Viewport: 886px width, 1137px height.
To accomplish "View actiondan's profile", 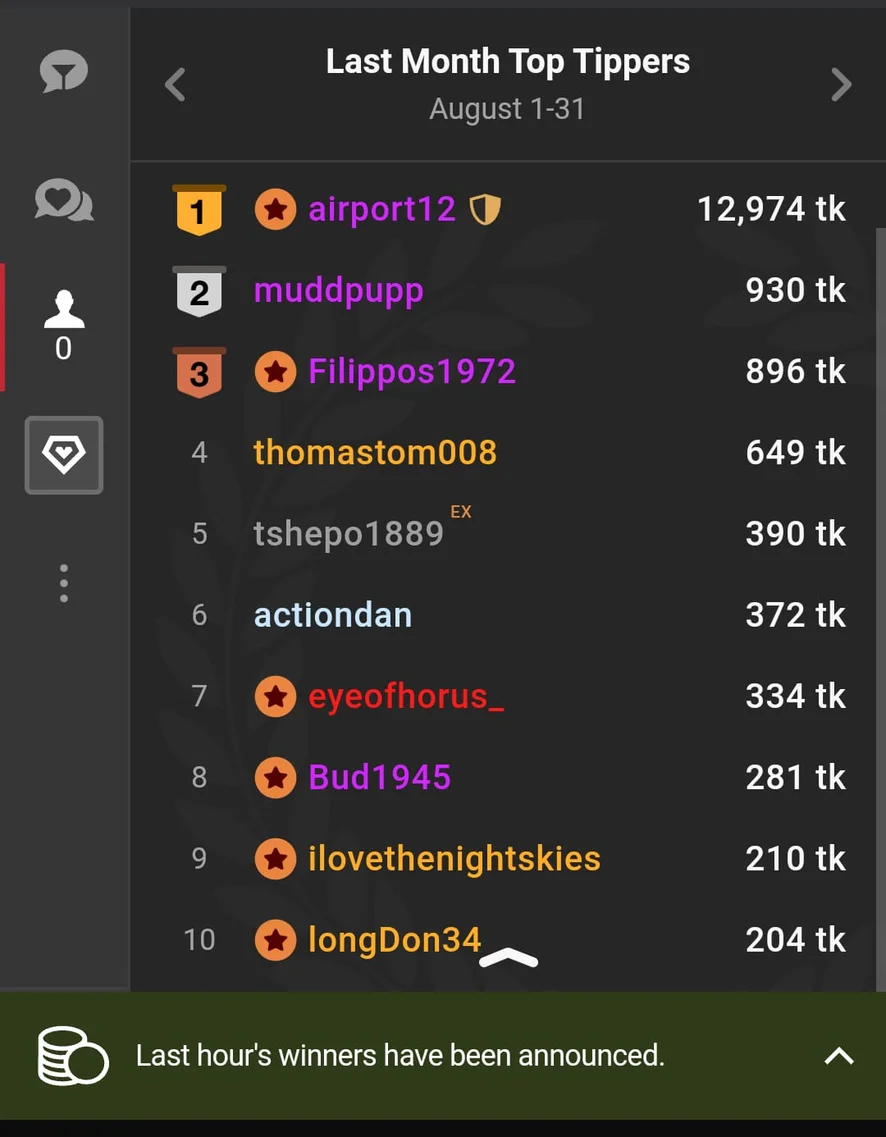I will (x=332, y=615).
